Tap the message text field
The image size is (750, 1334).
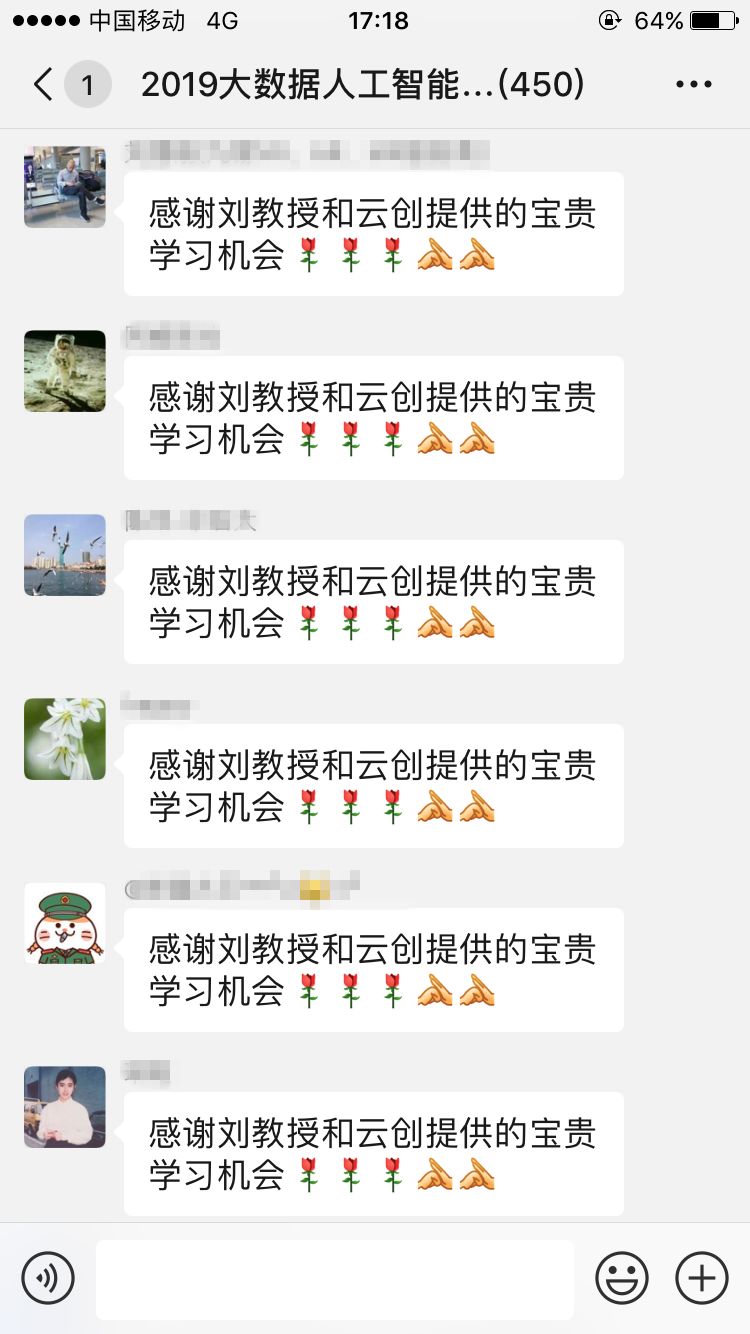pyautogui.click(x=334, y=1279)
